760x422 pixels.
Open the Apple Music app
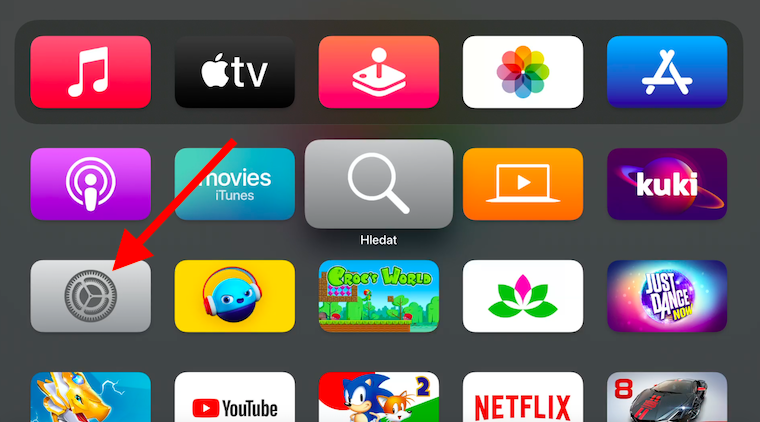pos(90,72)
